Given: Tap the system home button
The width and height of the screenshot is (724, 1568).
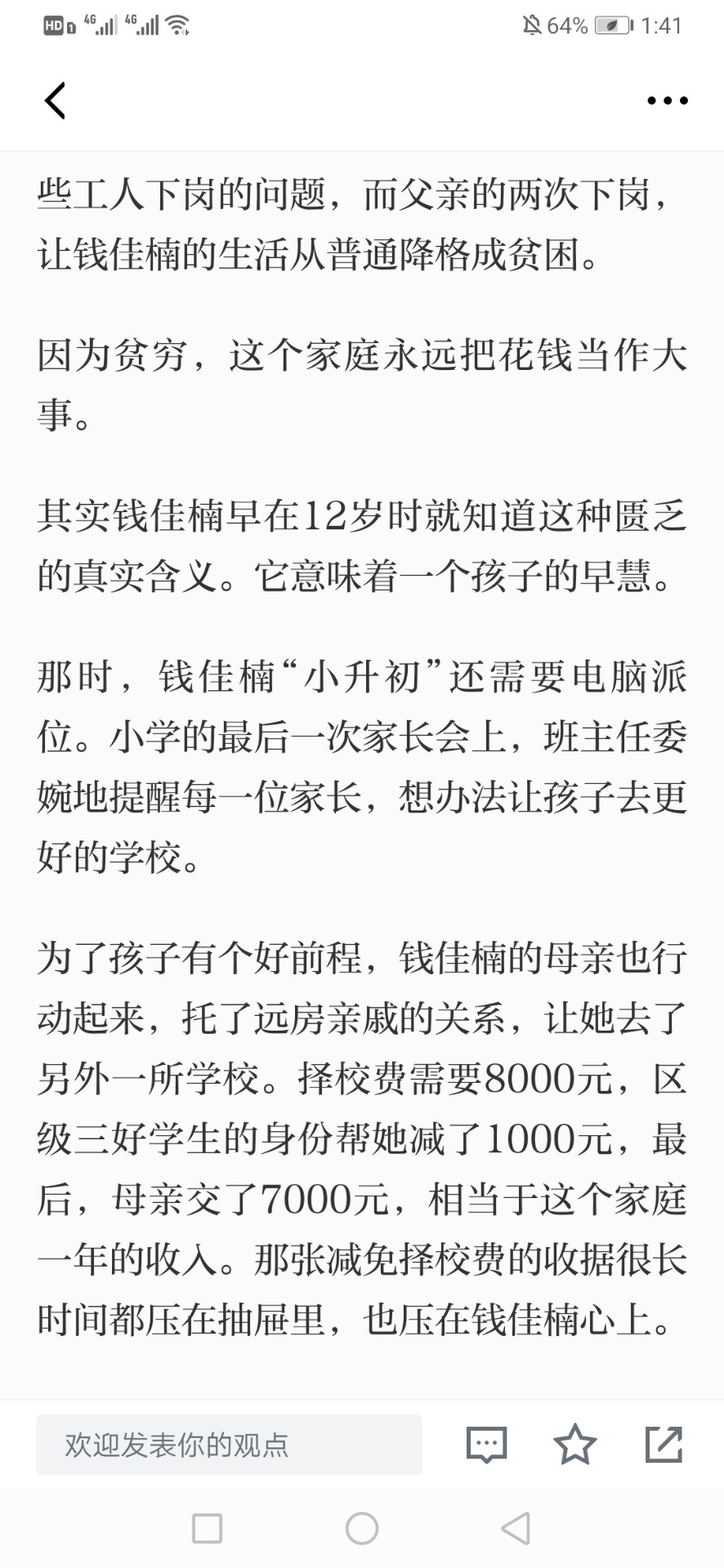Looking at the screenshot, I should (x=362, y=1528).
